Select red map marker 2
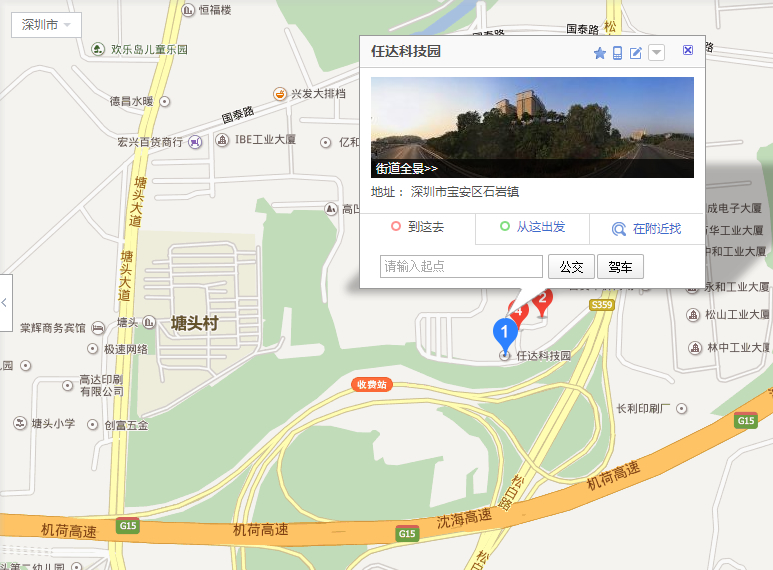This screenshot has width=773, height=570. (544, 300)
